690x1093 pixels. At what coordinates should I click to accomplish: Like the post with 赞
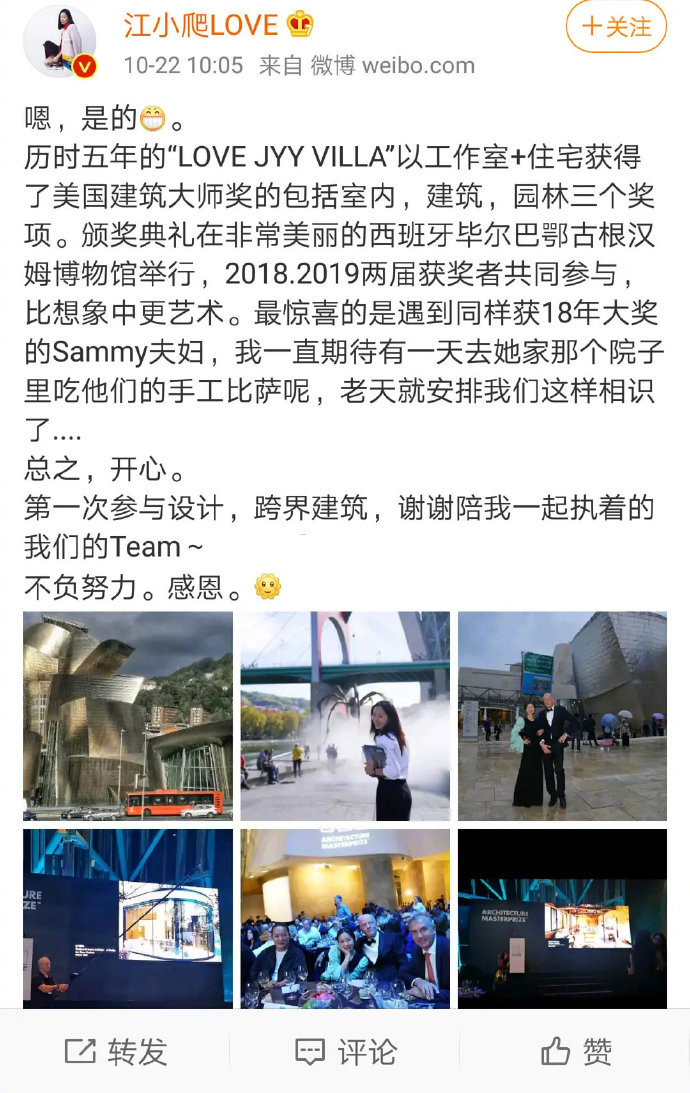575,1051
